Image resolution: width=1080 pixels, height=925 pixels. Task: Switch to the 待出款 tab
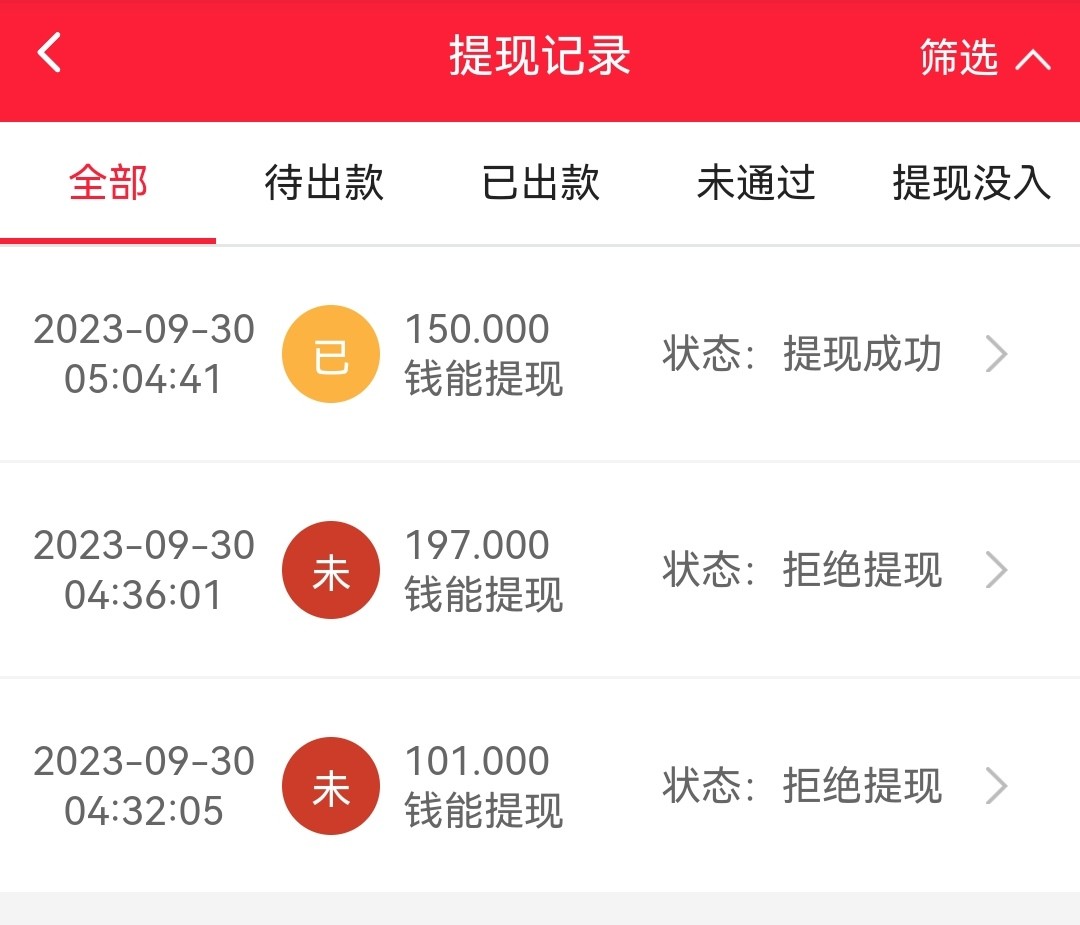[x=324, y=184]
